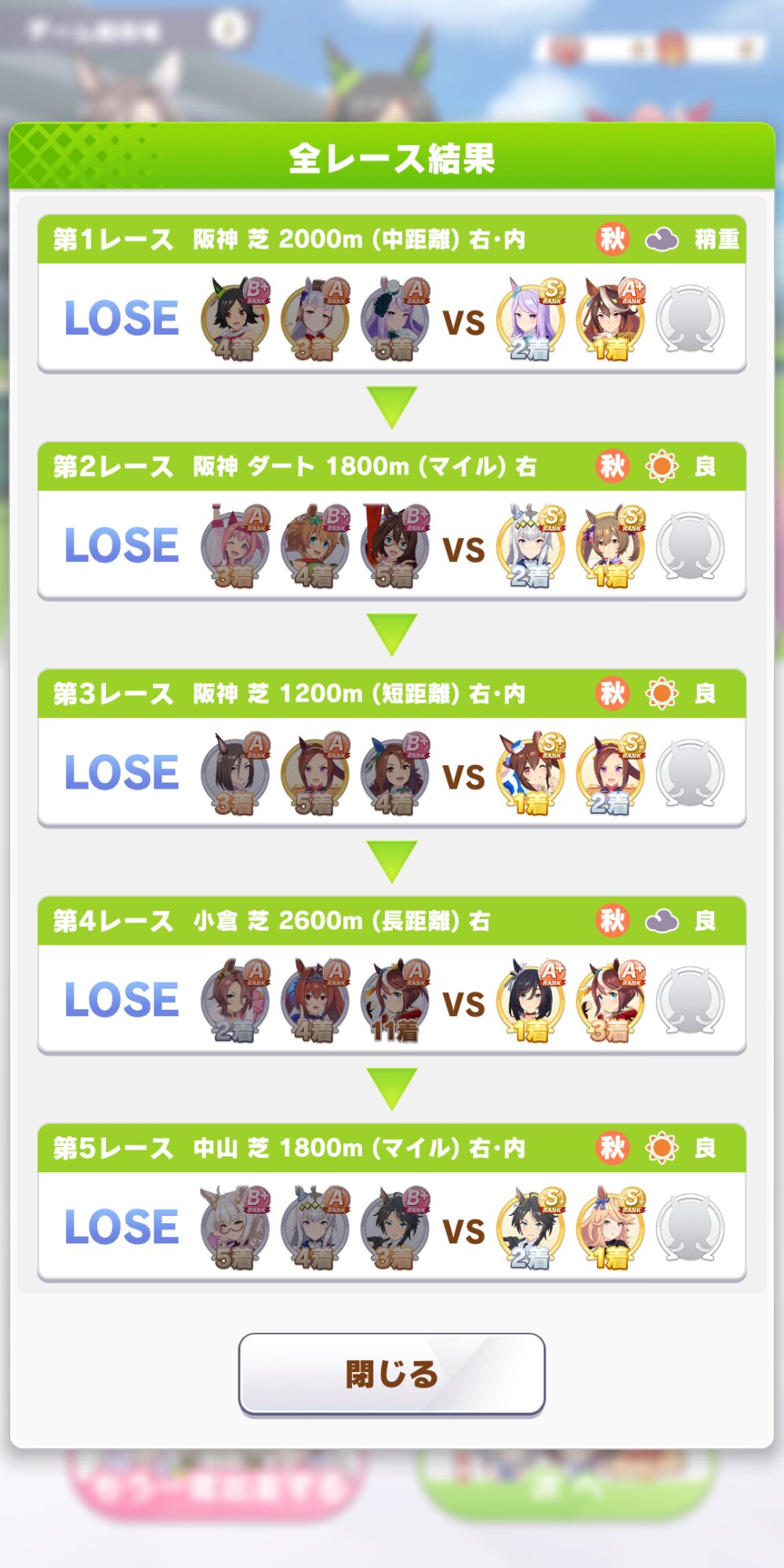Close the all race results dialog
The image size is (784, 1568).
[391, 1374]
